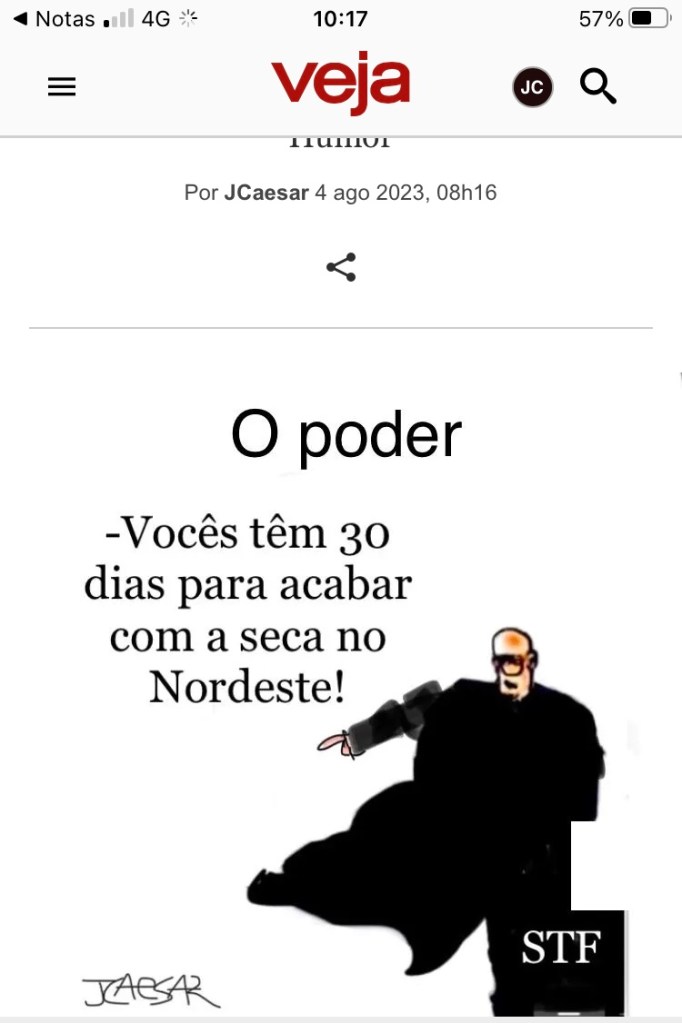
Task: Open the search magnifier
Action: click(598, 88)
